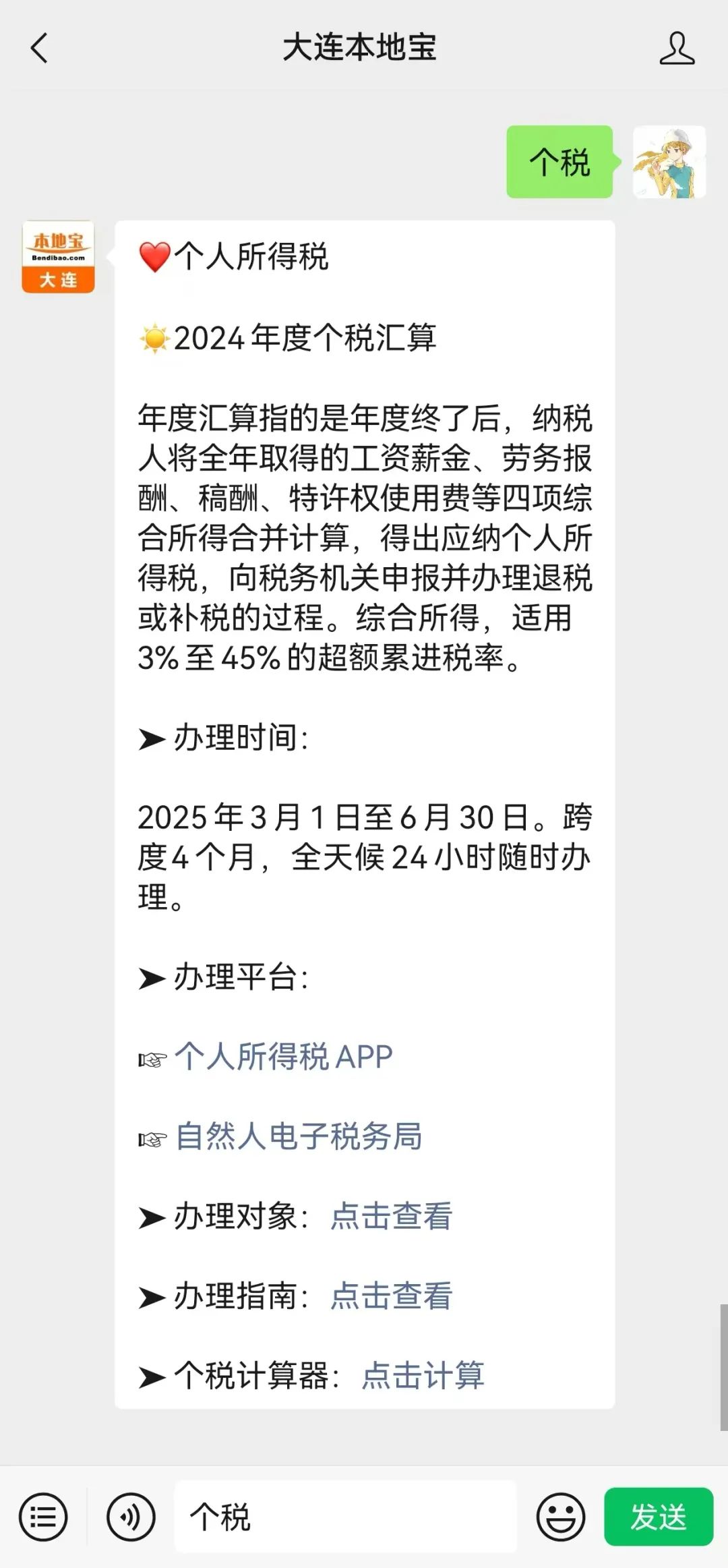Focus the message text field
The width and height of the screenshot is (728, 1568).
345,1517
